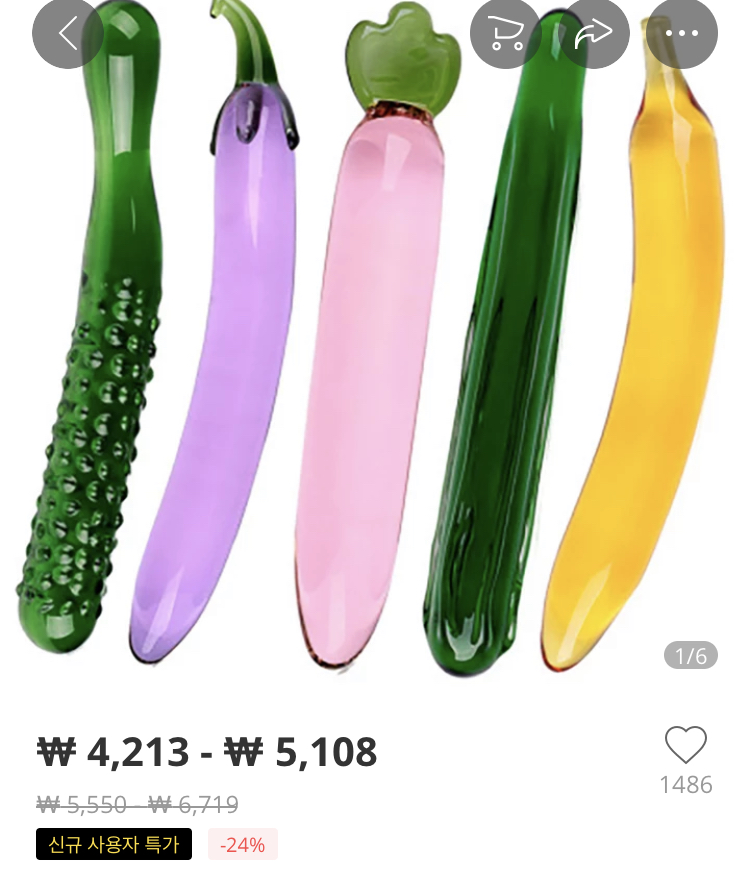This screenshot has width=750, height=881.
Task: Share this product
Action: coord(593,33)
